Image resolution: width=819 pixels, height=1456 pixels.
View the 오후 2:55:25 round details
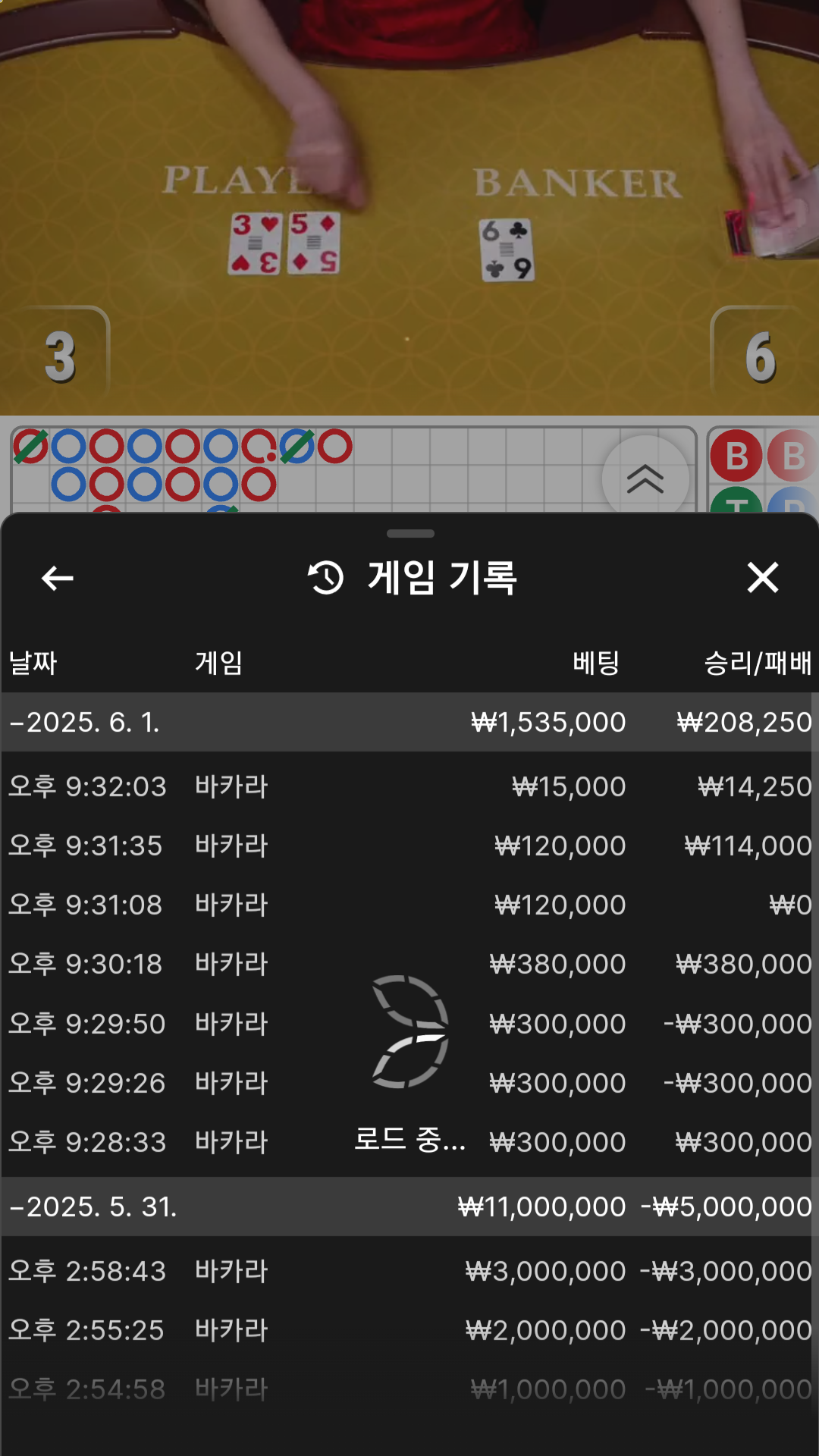[409, 1330]
